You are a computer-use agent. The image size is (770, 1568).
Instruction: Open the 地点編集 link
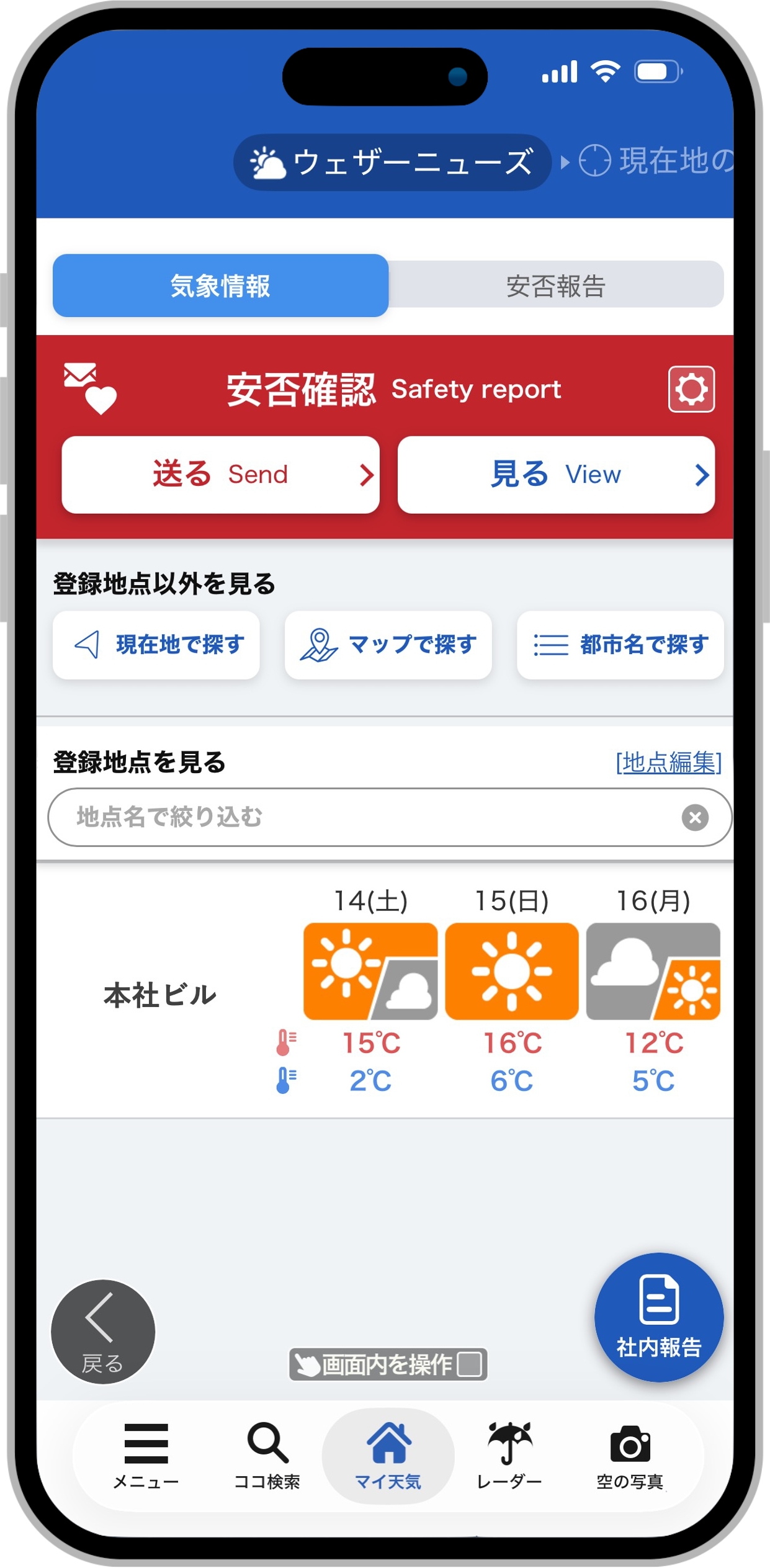[x=668, y=762]
